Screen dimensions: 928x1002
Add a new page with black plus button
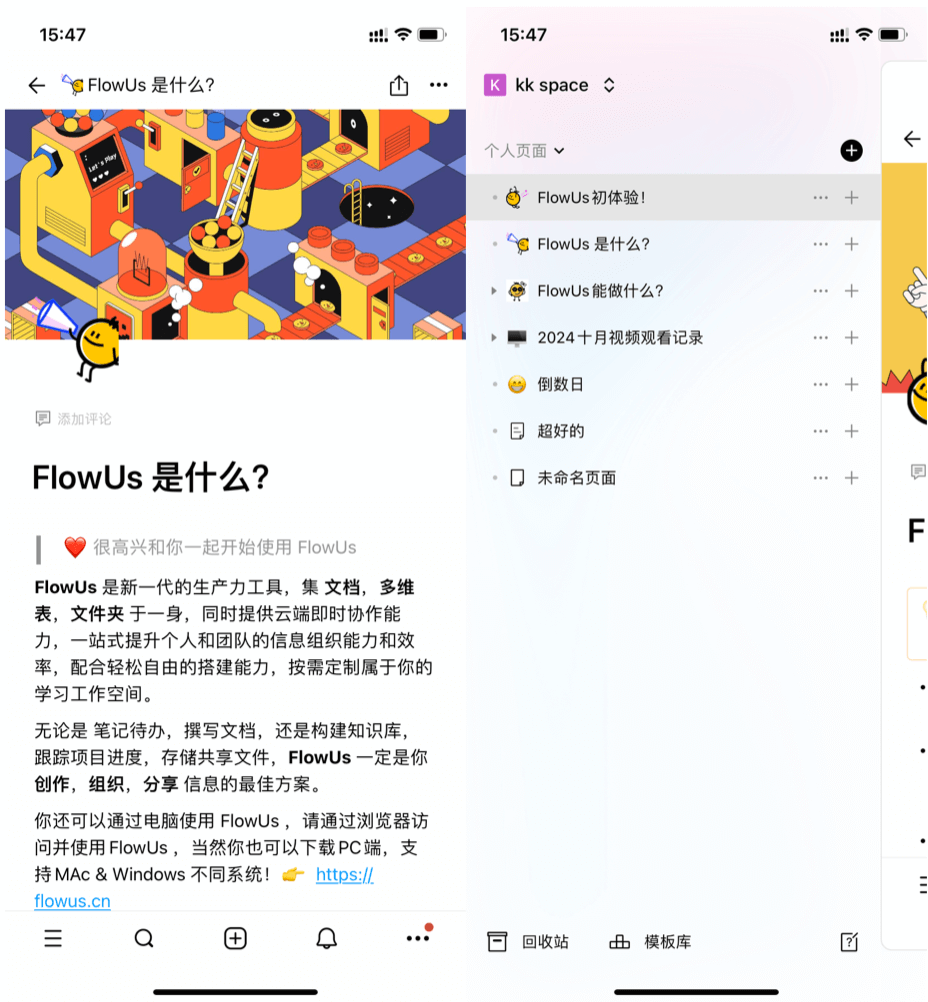pyautogui.click(x=851, y=151)
